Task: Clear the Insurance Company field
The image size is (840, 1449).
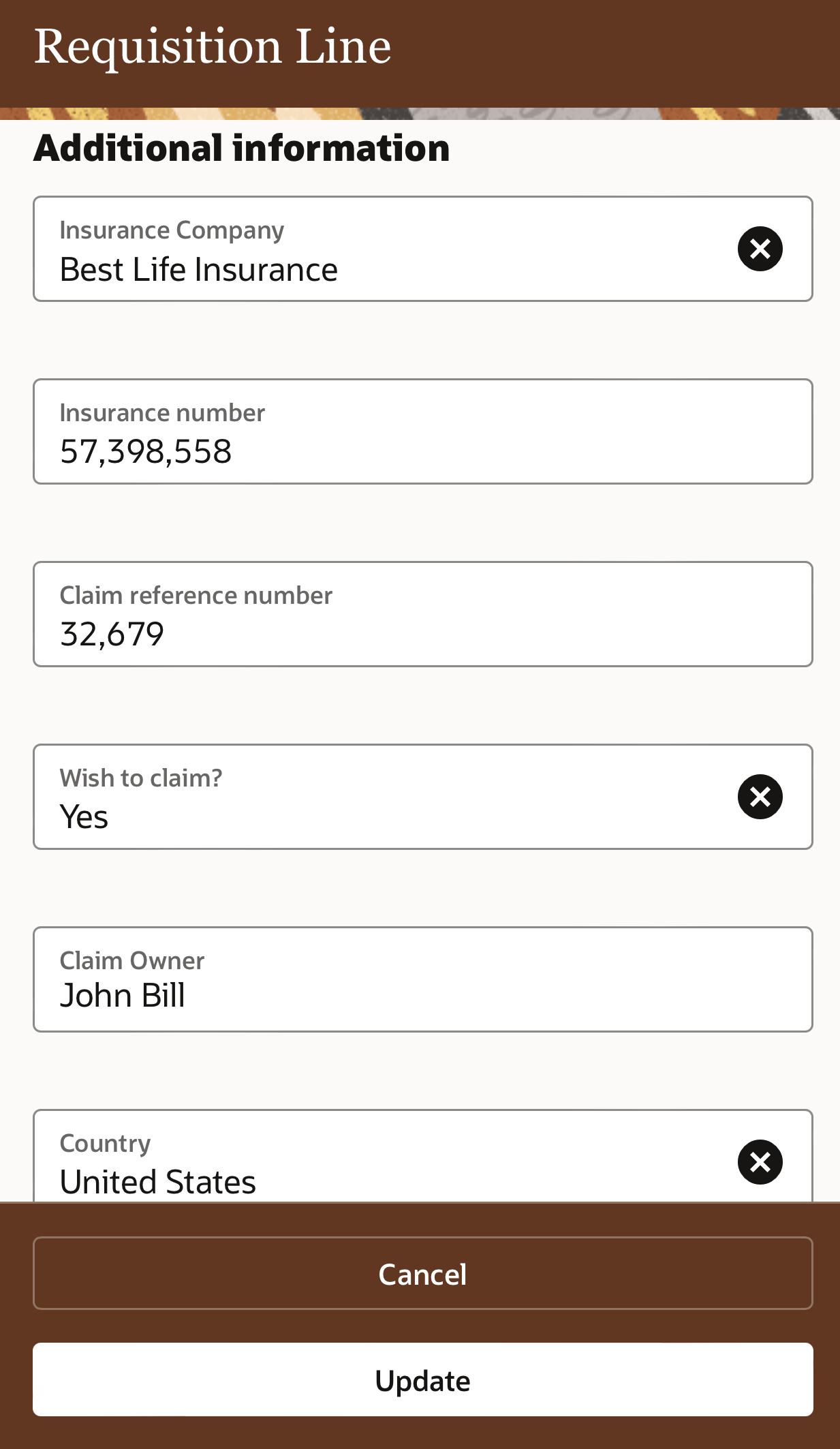Action: pyautogui.click(x=760, y=249)
